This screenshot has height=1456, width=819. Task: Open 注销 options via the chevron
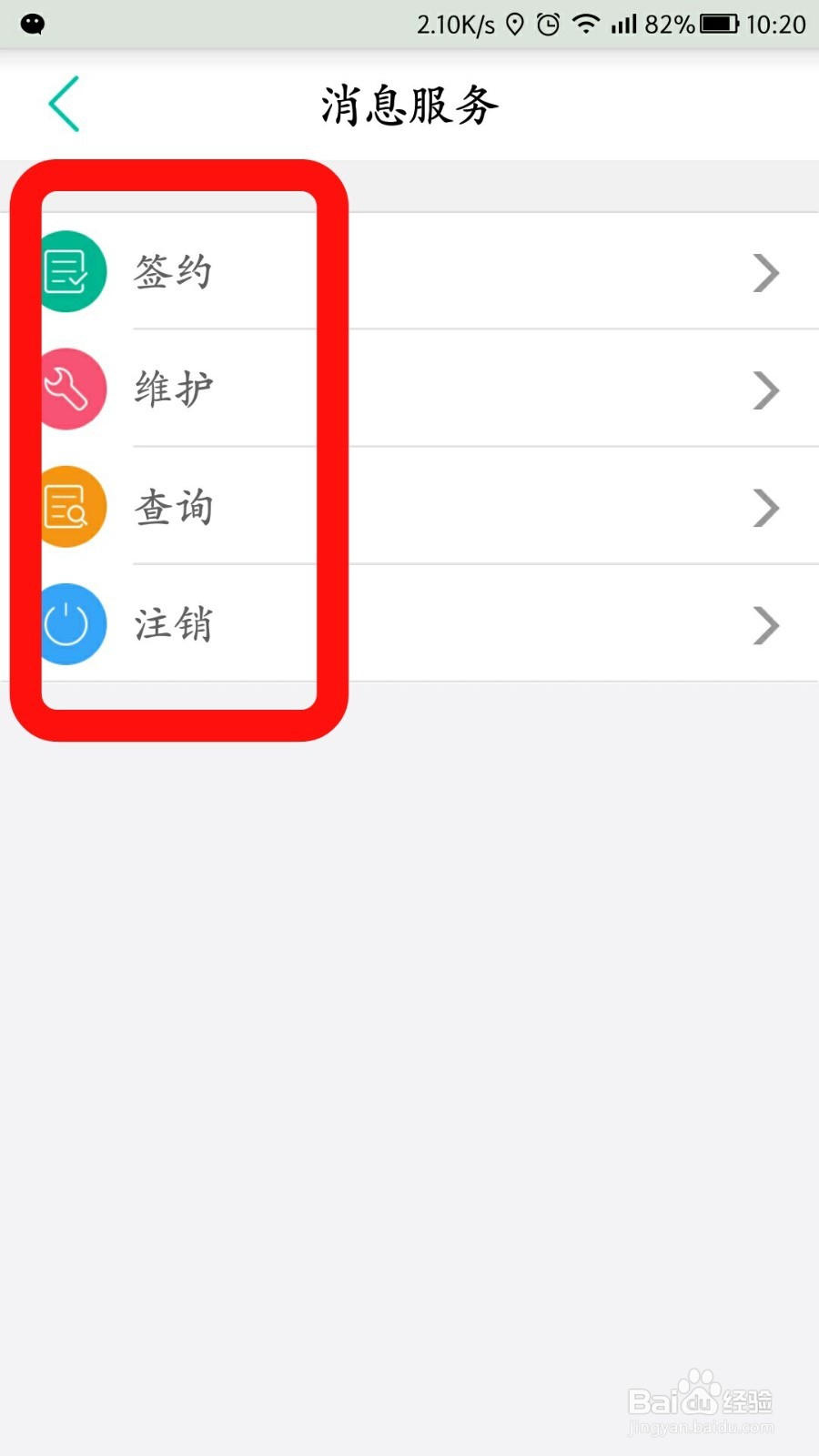point(764,625)
